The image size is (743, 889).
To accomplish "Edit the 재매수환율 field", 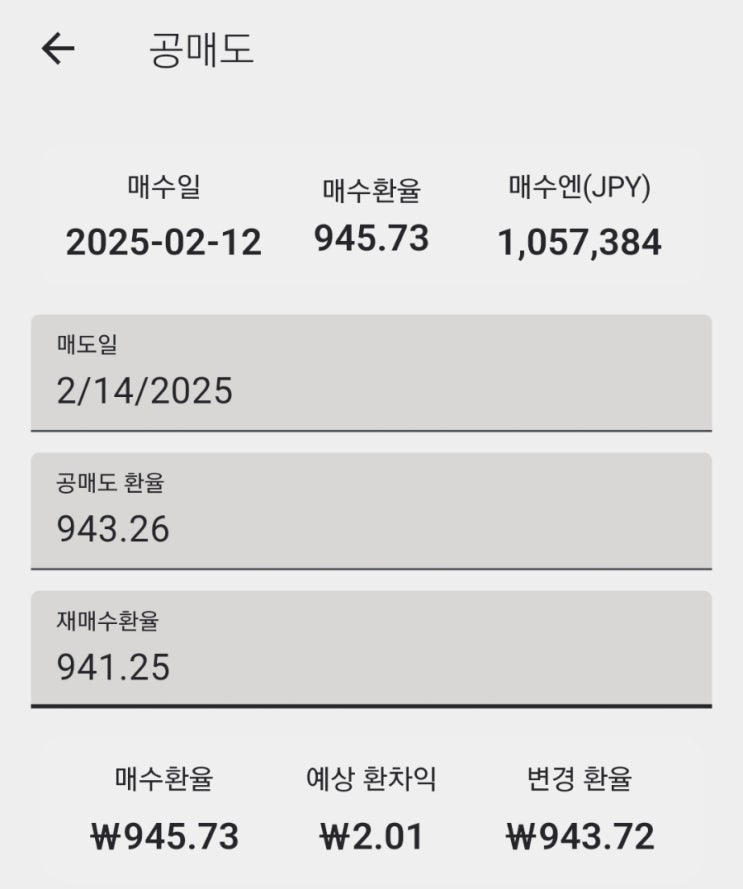I will point(372,650).
